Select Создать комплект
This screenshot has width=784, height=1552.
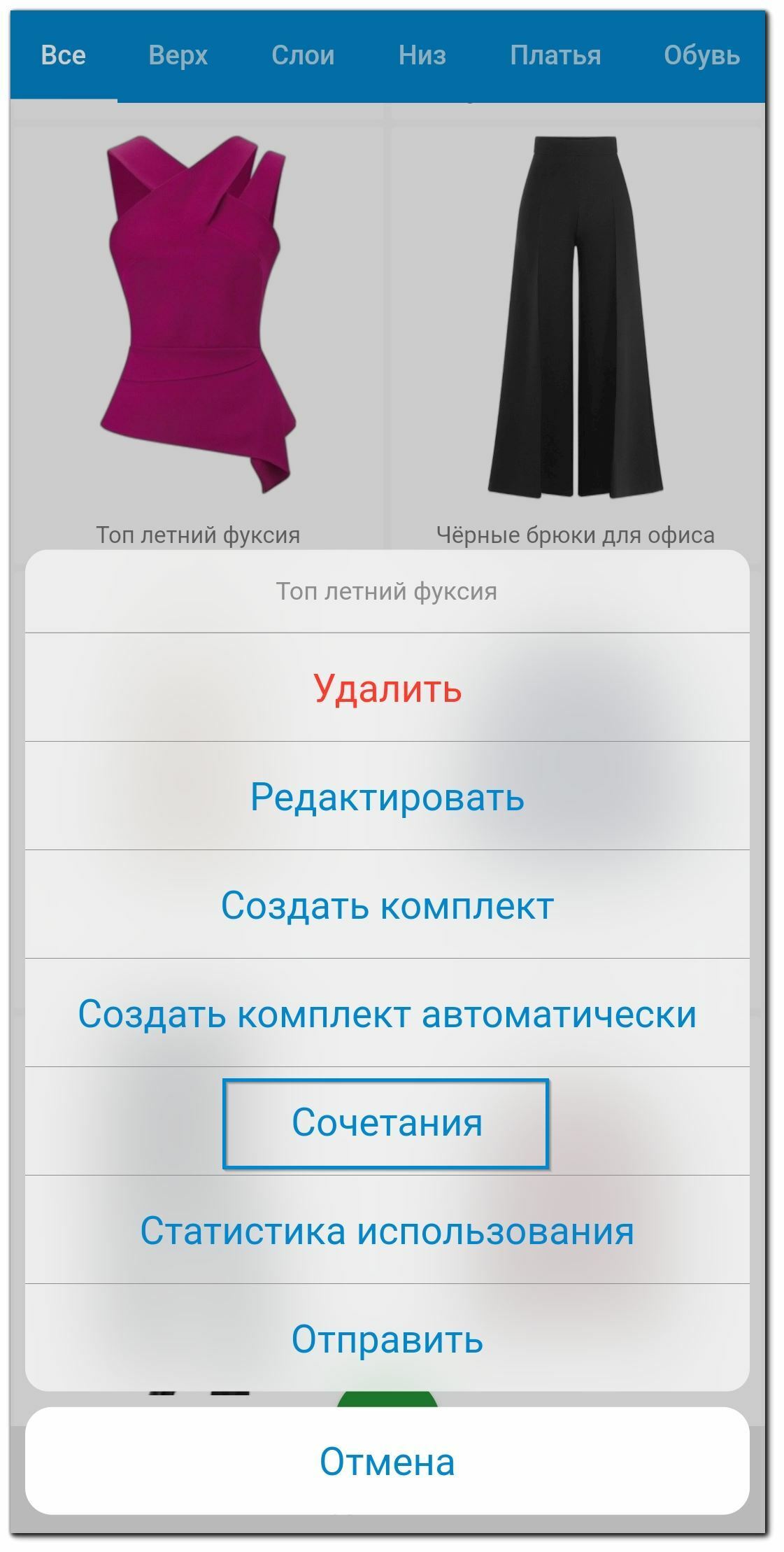pos(387,905)
